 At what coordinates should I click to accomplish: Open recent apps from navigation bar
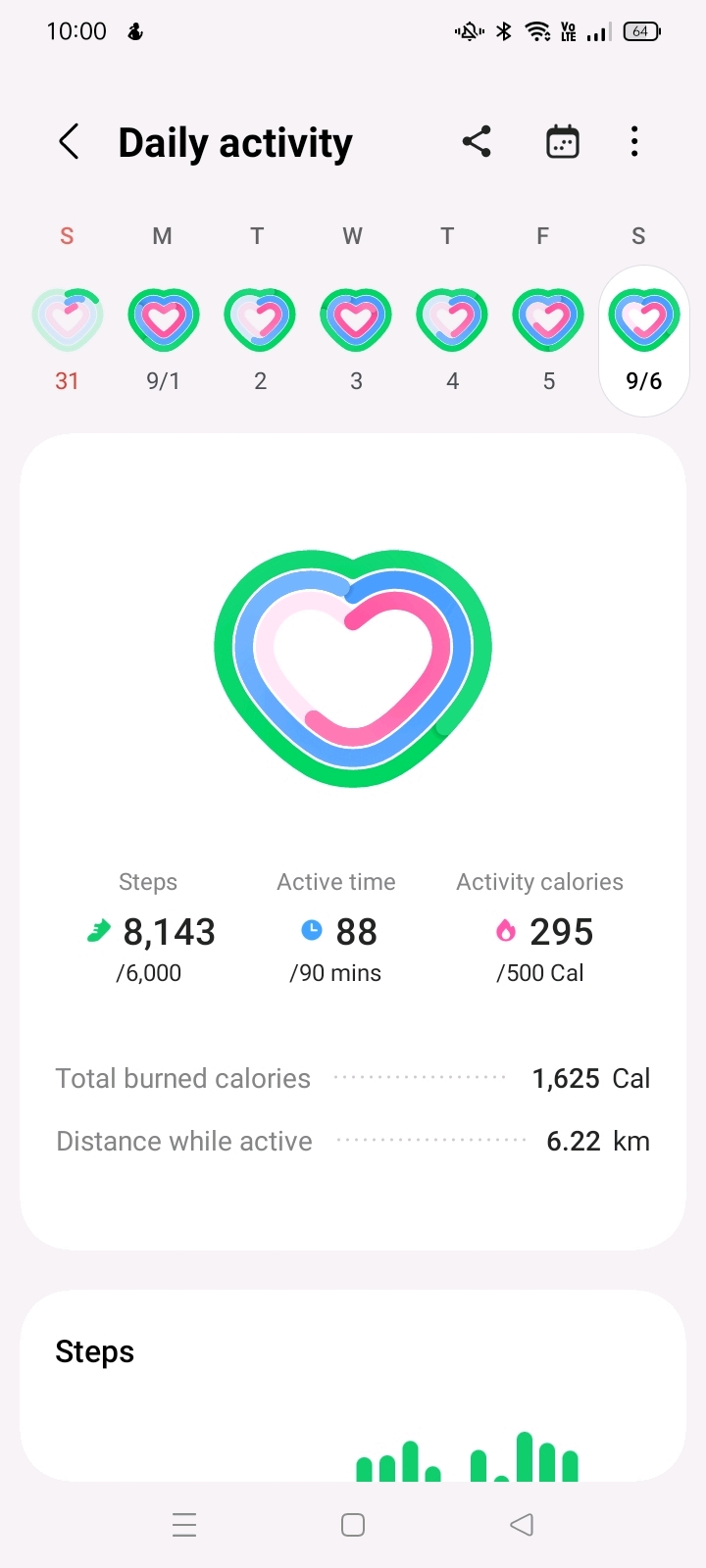tap(184, 1525)
